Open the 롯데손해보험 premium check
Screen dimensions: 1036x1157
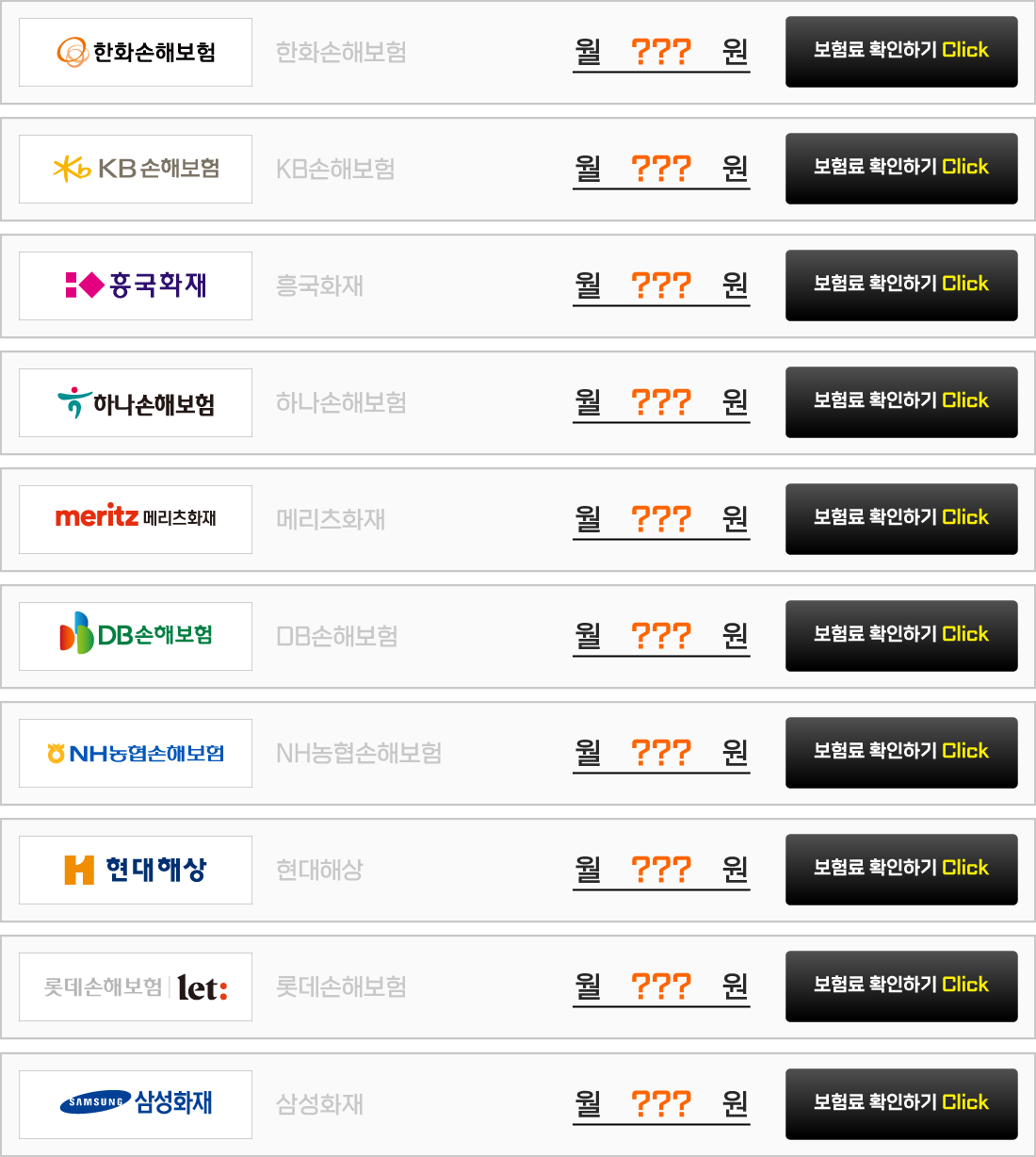[x=901, y=986]
